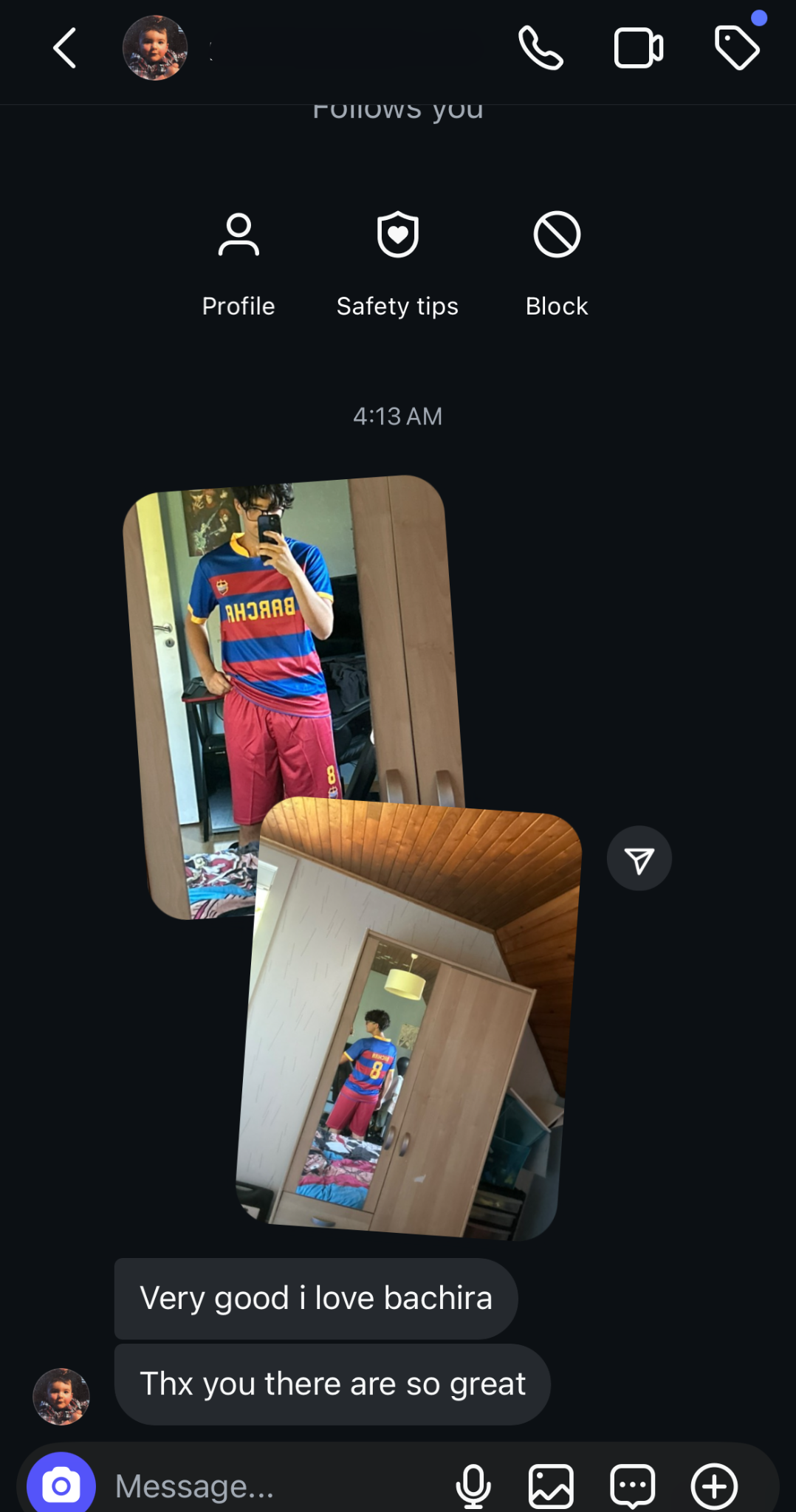Start a video call
This screenshot has height=1512, width=796.
click(x=638, y=49)
